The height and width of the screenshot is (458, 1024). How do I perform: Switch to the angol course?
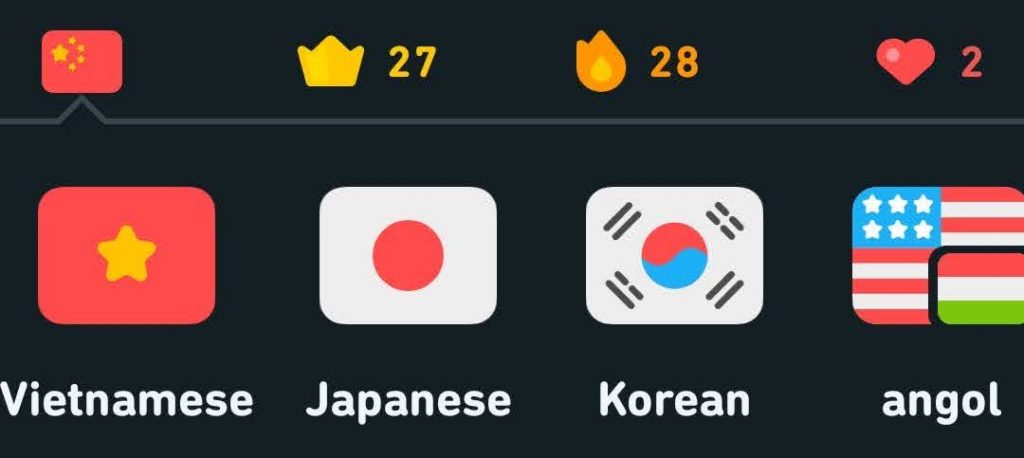click(x=938, y=256)
